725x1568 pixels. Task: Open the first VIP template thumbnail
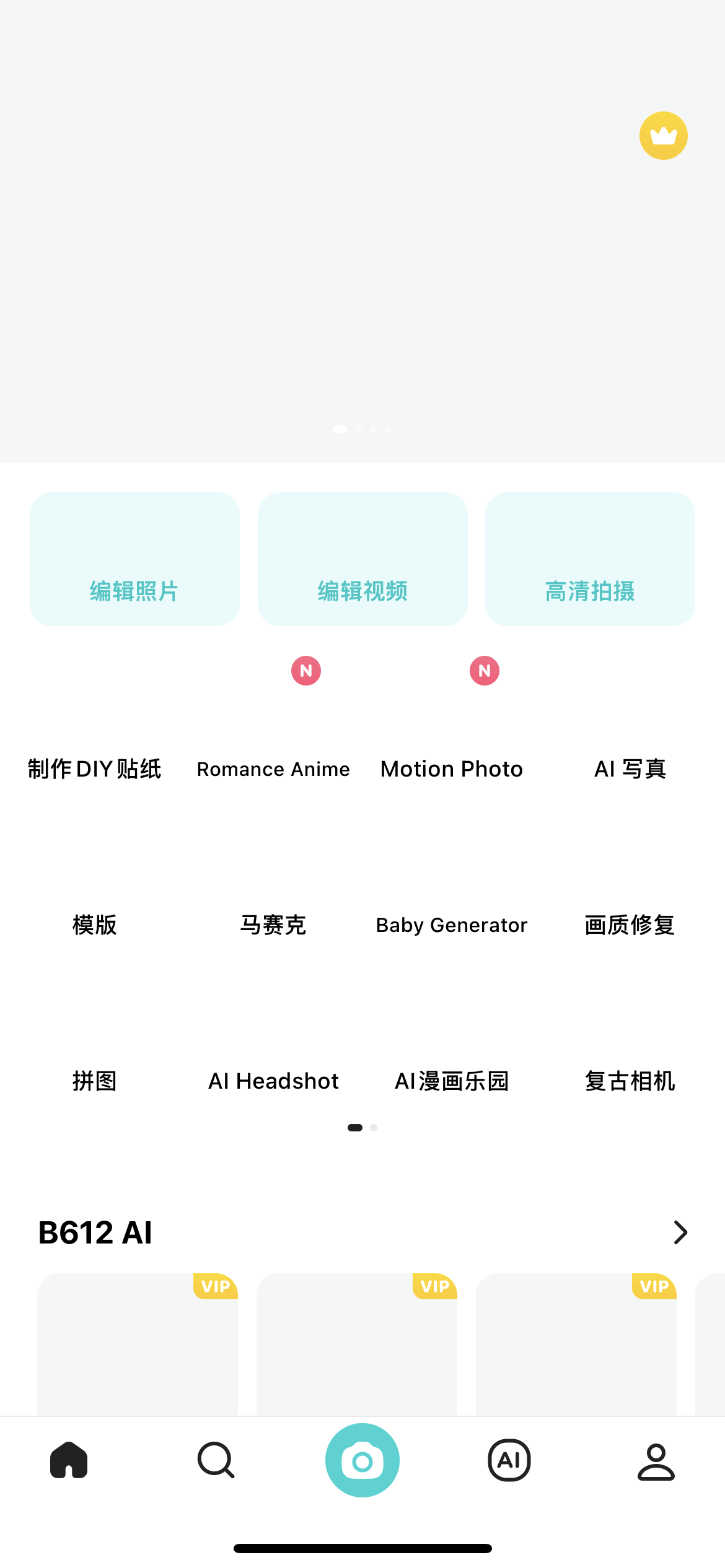[x=136, y=1350]
